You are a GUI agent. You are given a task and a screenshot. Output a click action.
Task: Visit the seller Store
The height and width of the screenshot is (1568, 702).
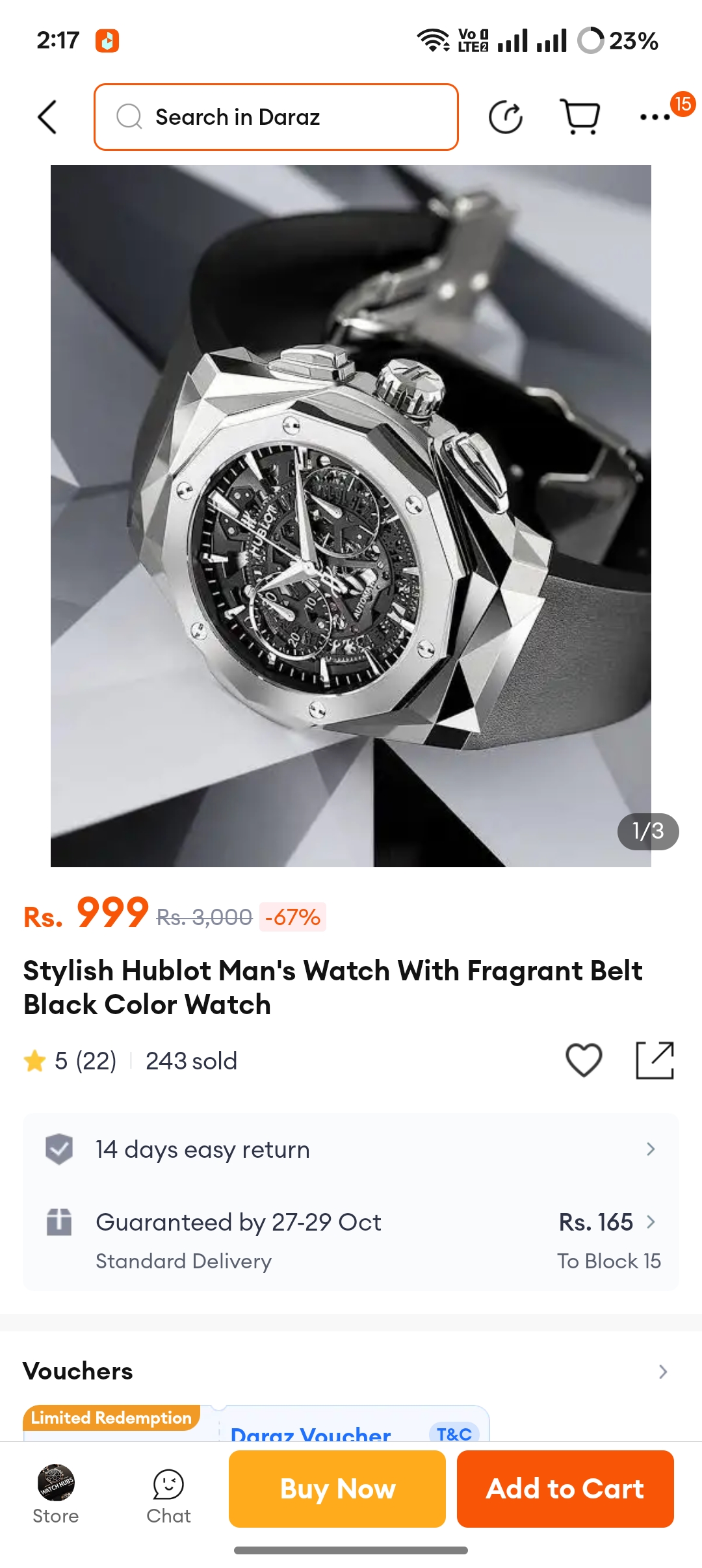click(x=56, y=1495)
